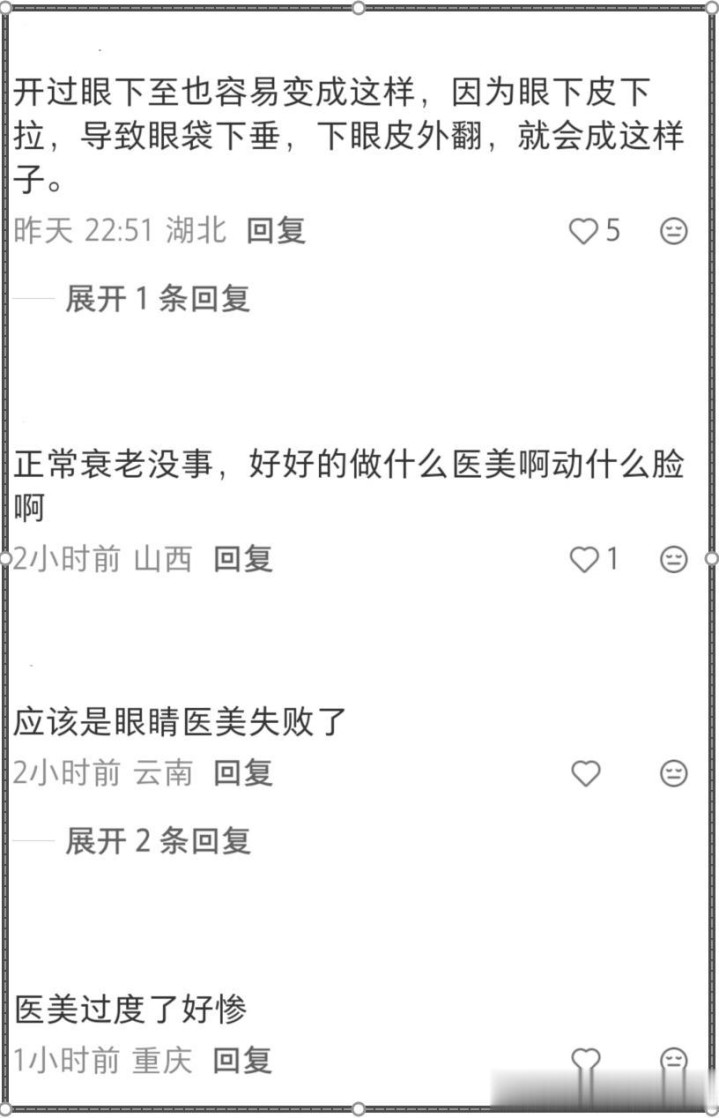Dislike the comment from 山西
Image resolution: width=719 pixels, height=1118 pixels.
(x=675, y=560)
